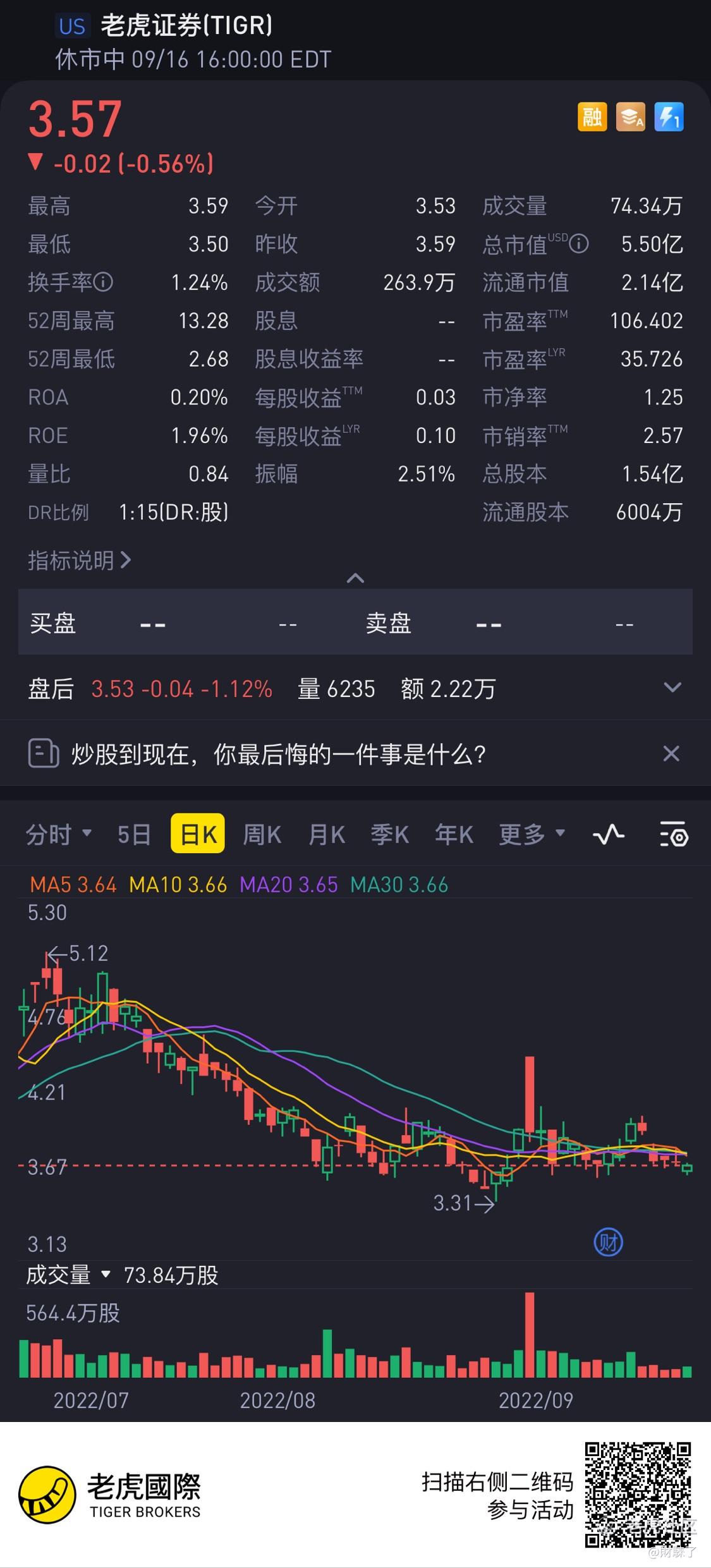Open the 指标说明 indicator explanation link
The height and width of the screenshot is (1568, 711).
tap(80, 560)
